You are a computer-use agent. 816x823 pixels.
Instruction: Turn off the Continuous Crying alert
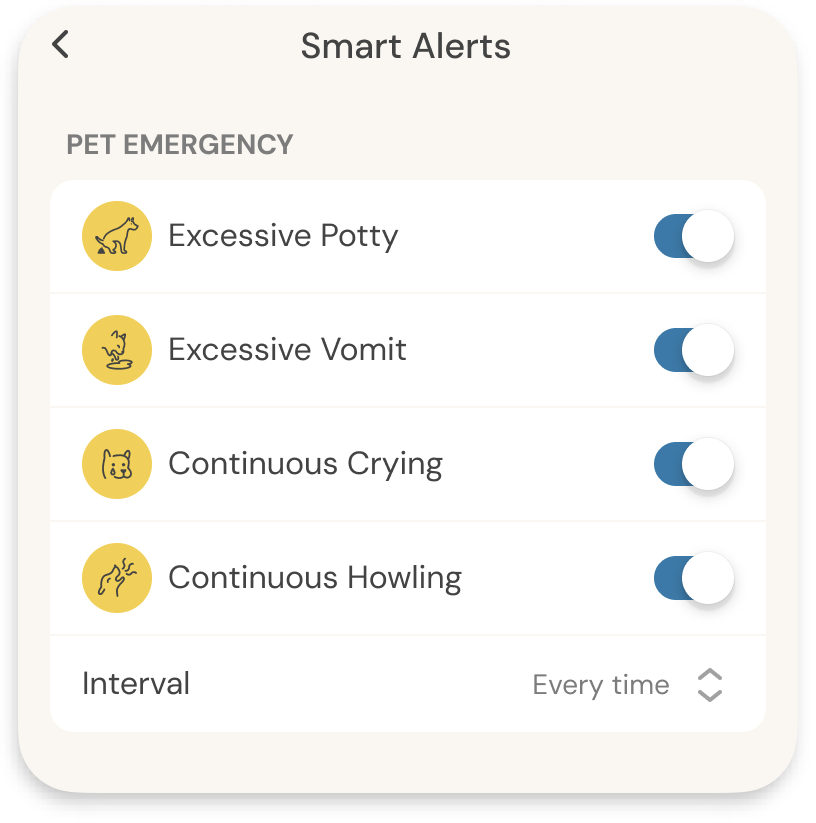click(x=693, y=465)
